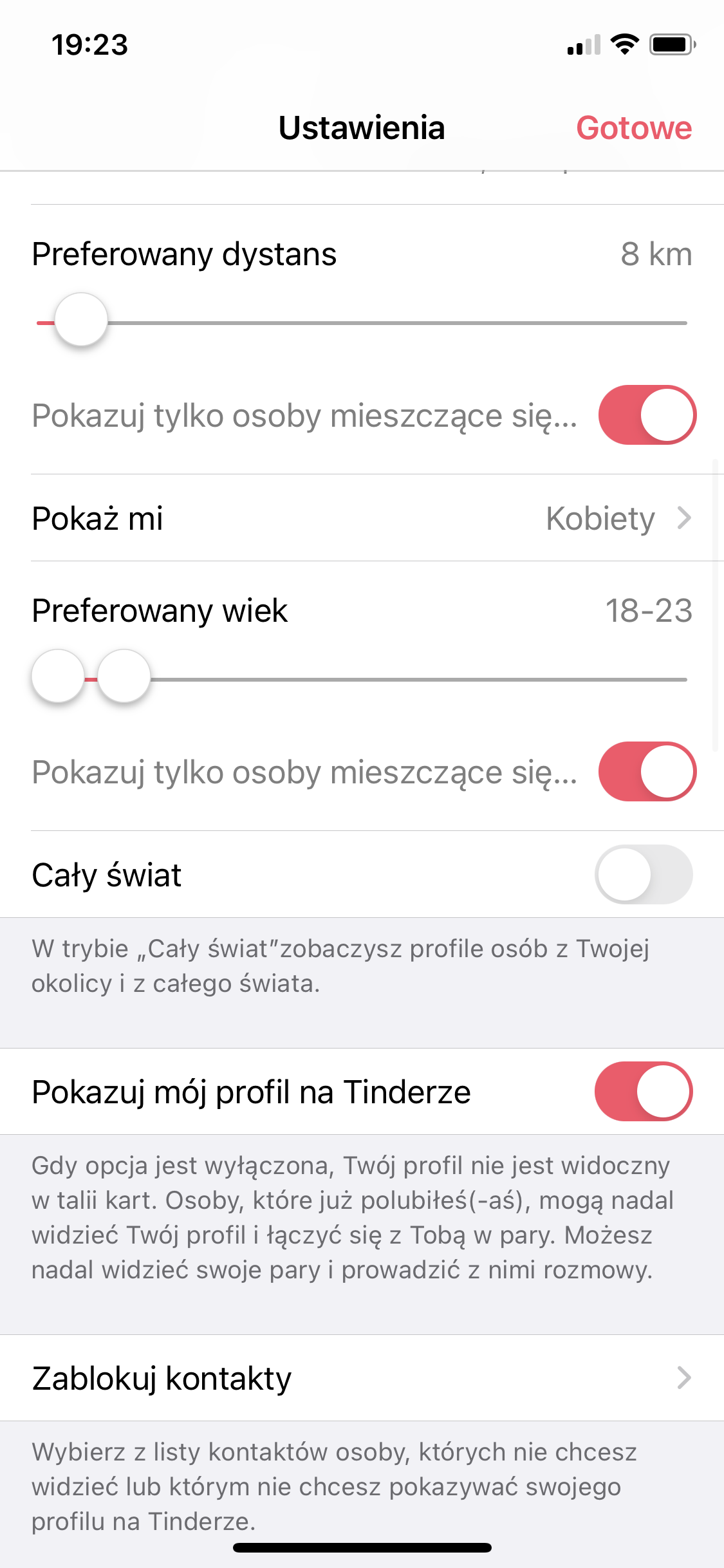This screenshot has width=724, height=1568.
Task: Toggle the age-only switch under Preferowany wiek
Action: [x=647, y=772]
